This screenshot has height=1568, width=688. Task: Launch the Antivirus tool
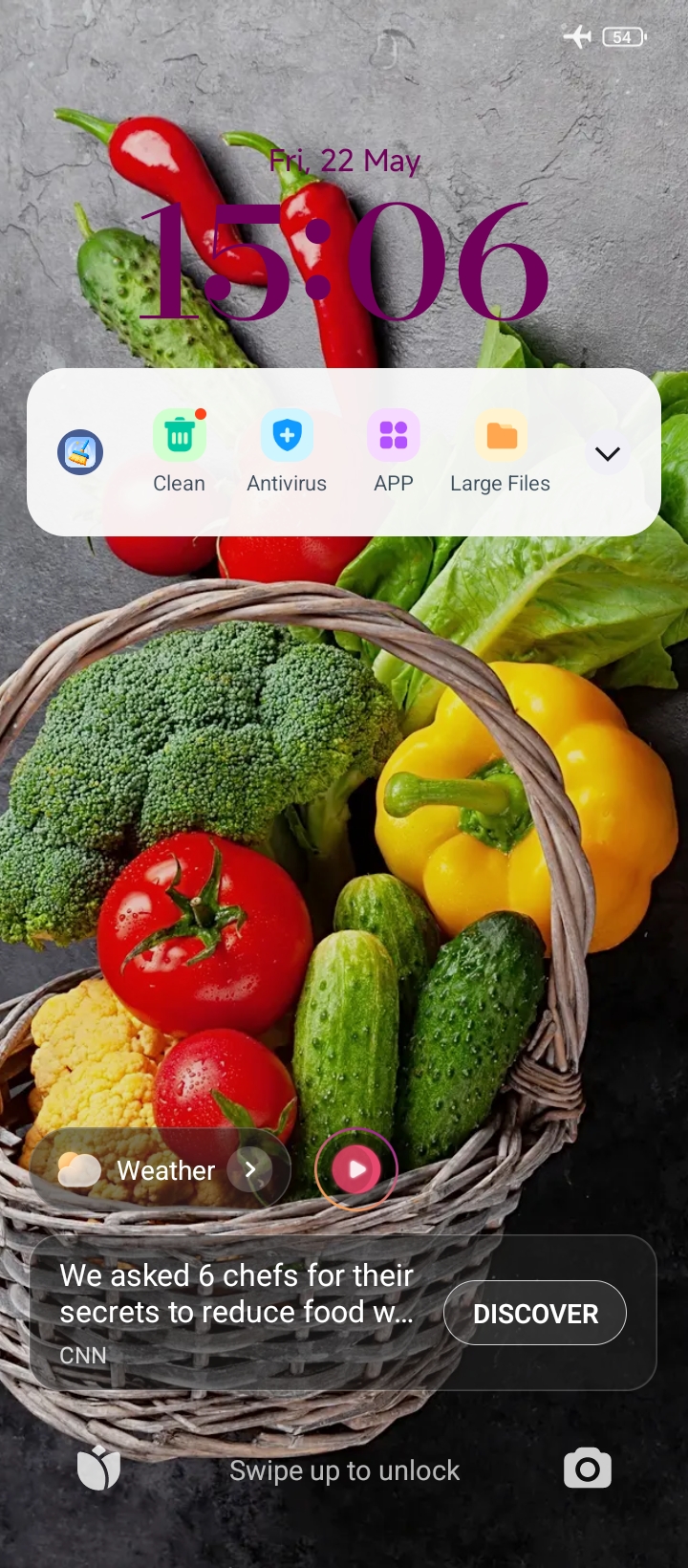pyautogui.click(x=287, y=451)
